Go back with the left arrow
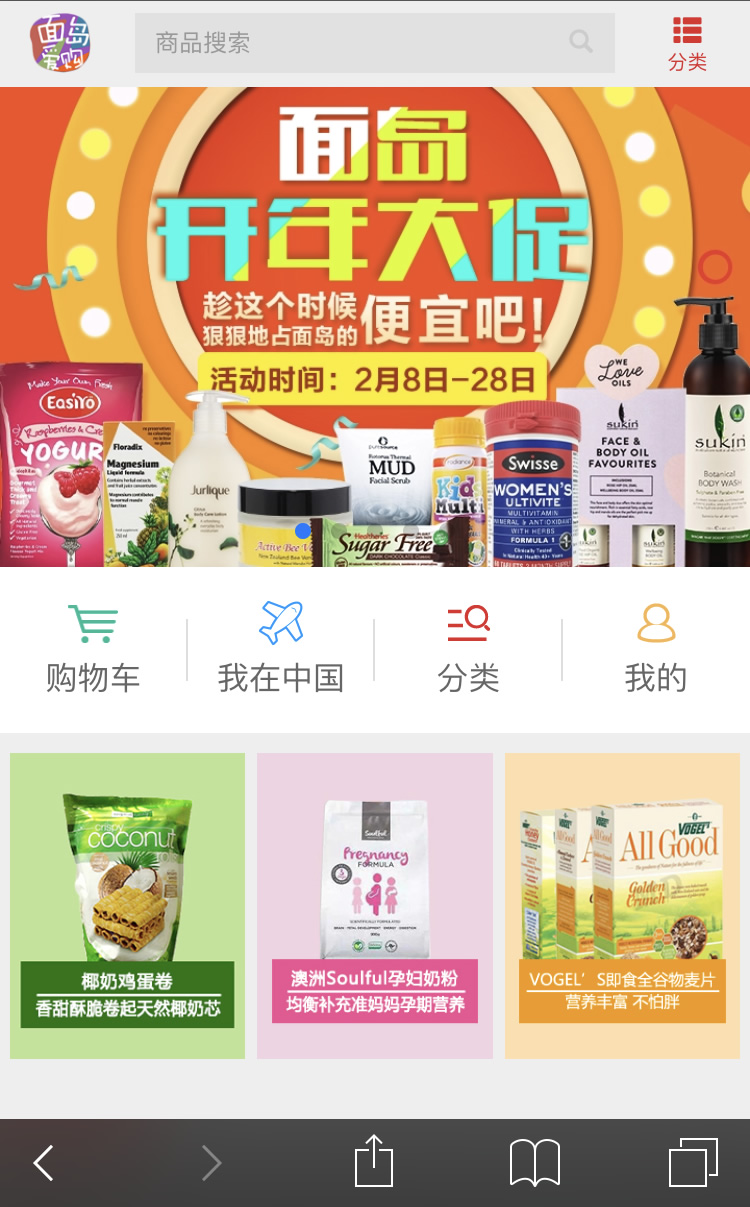 [42, 1162]
